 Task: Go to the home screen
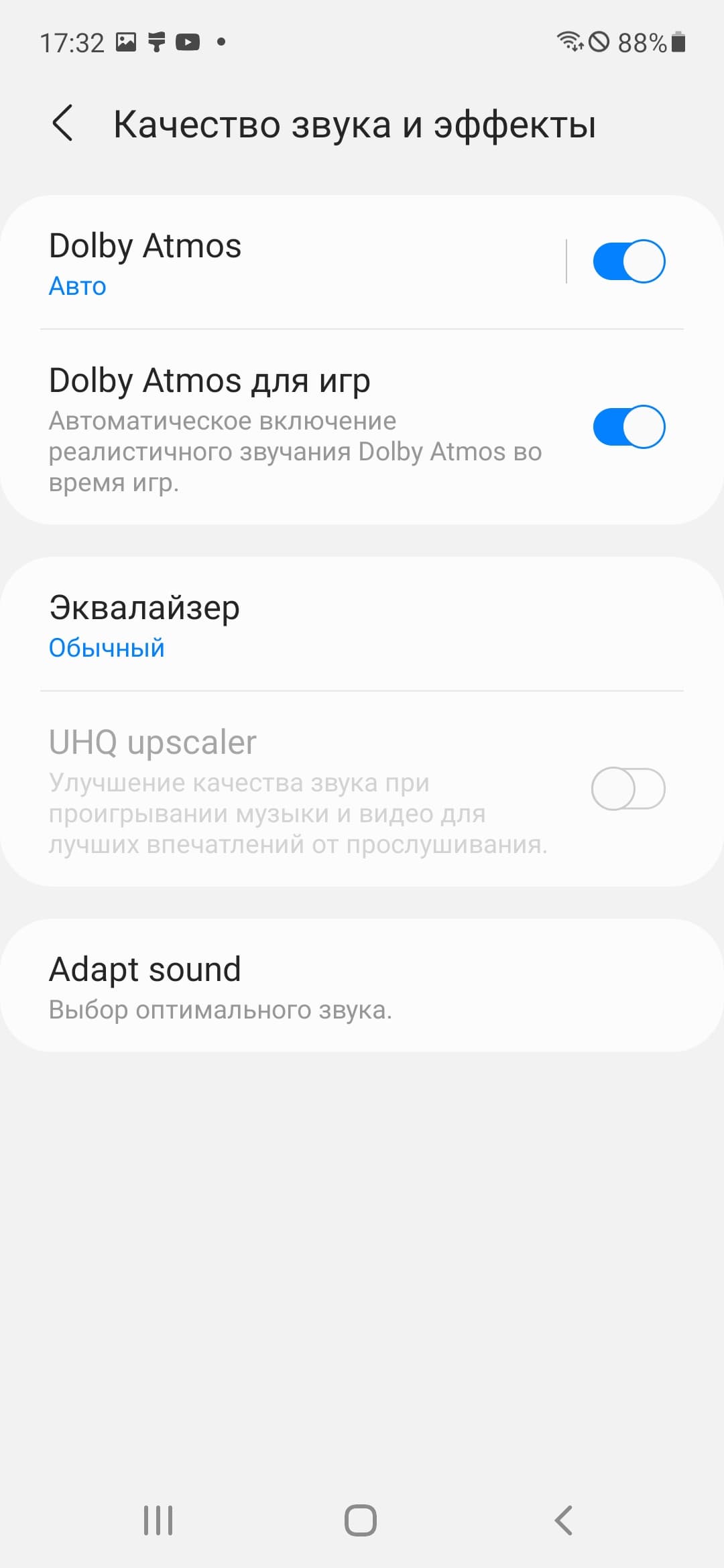[x=361, y=1520]
